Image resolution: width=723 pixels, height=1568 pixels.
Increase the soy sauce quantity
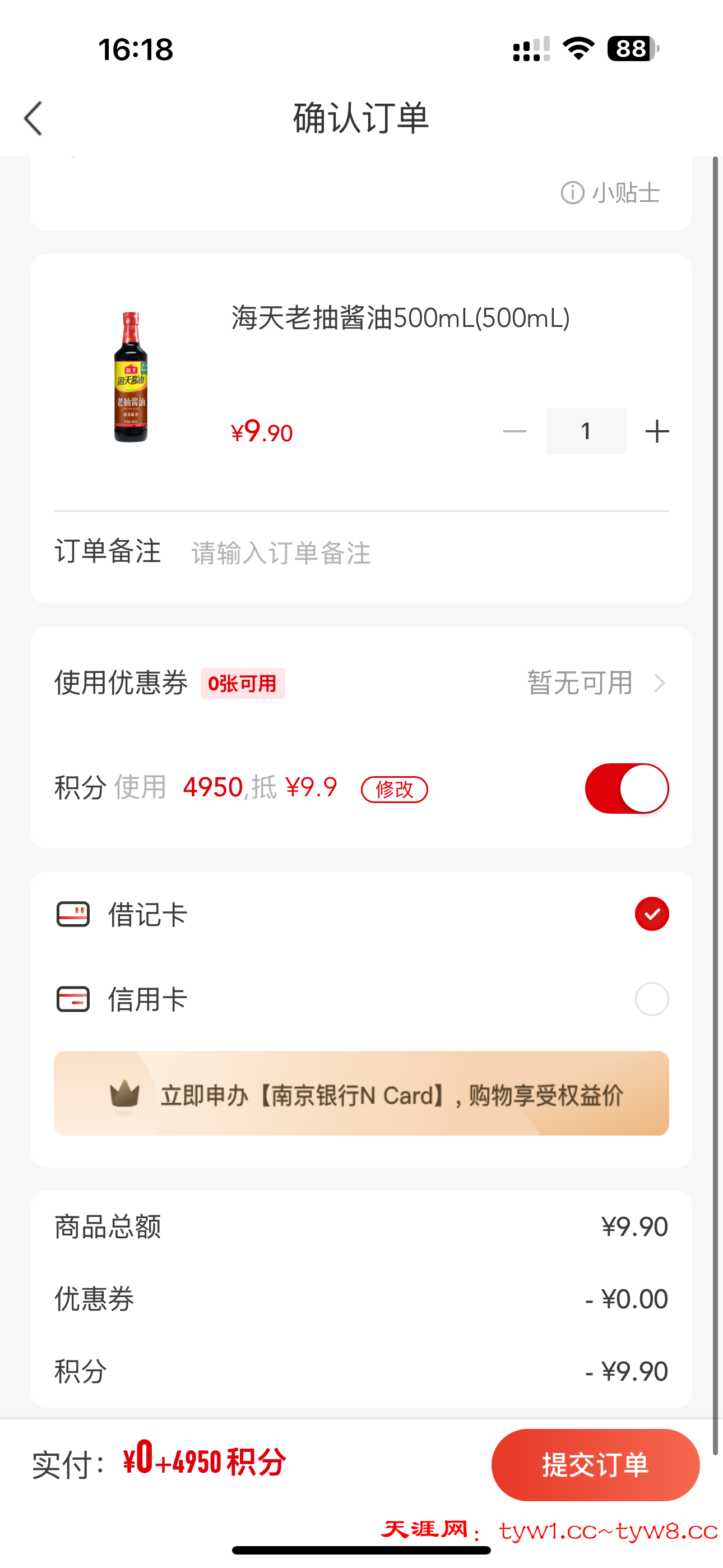point(657,432)
